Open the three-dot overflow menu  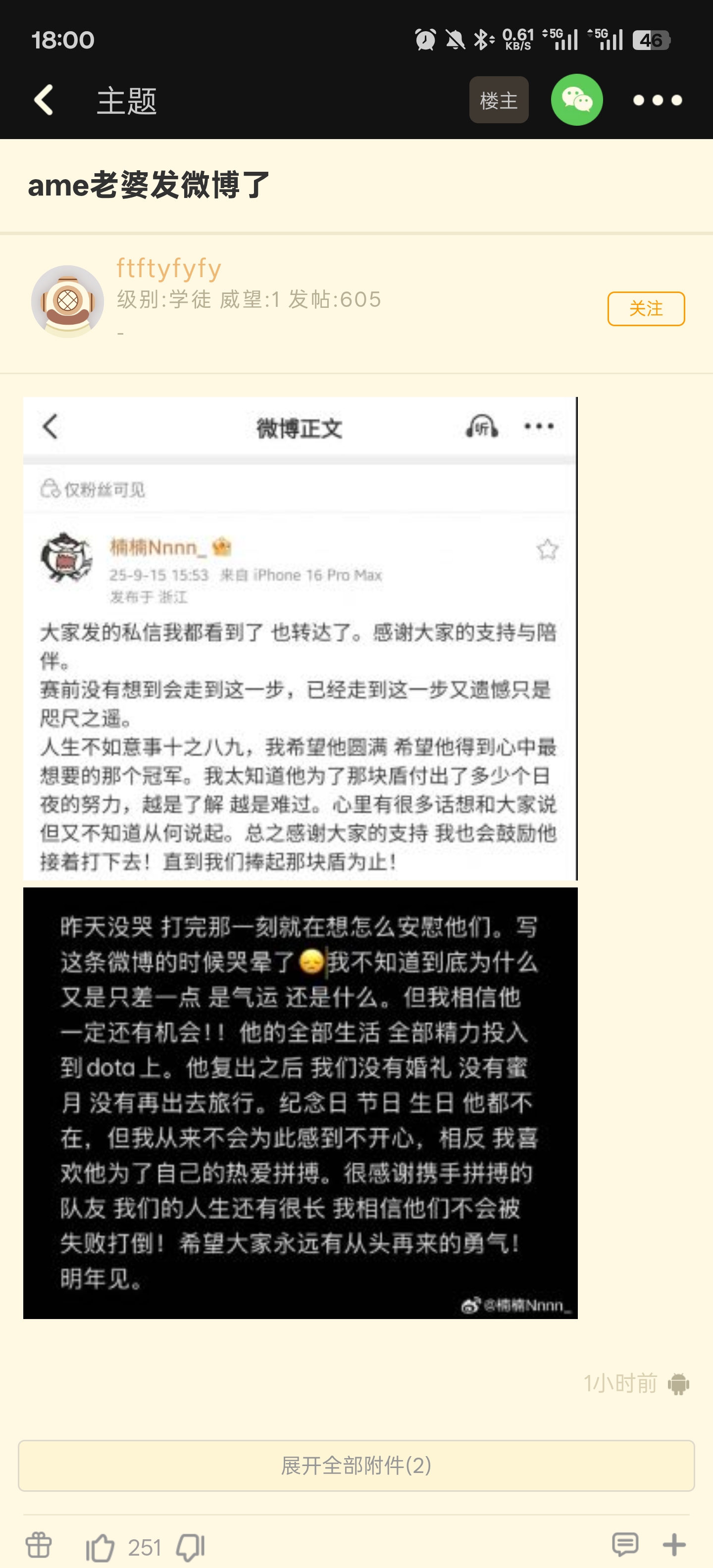click(x=657, y=100)
